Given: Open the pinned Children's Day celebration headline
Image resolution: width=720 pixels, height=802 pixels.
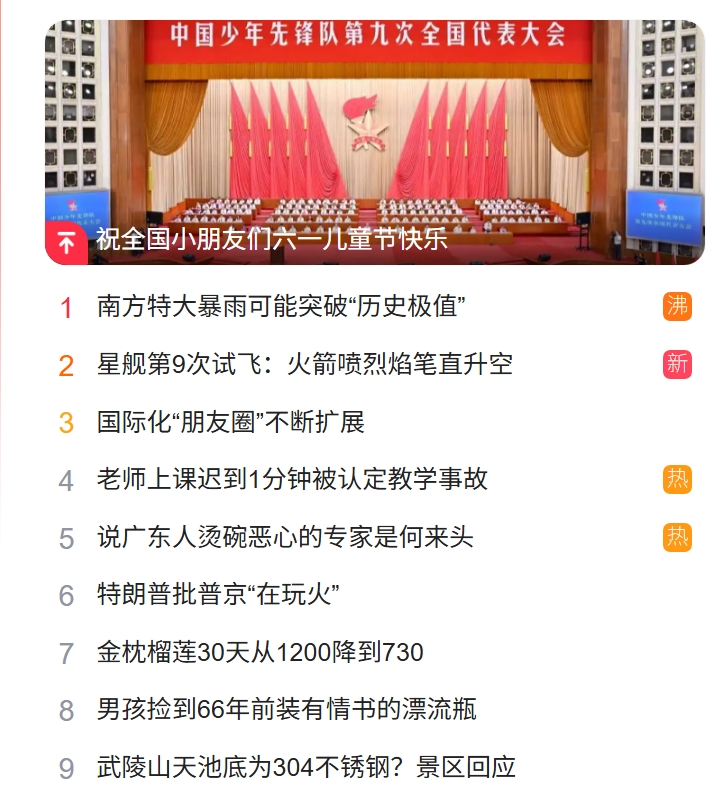Looking at the screenshot, I should (230, 240).
